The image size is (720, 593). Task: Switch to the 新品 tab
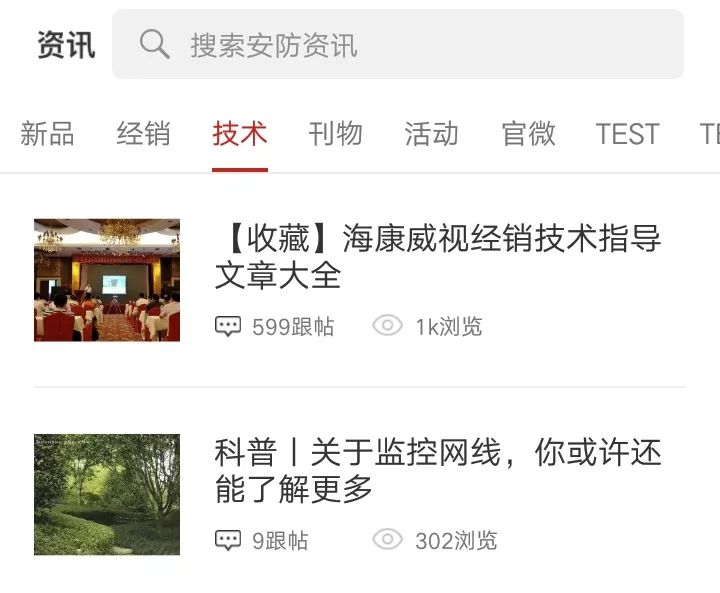coord(47,134)
